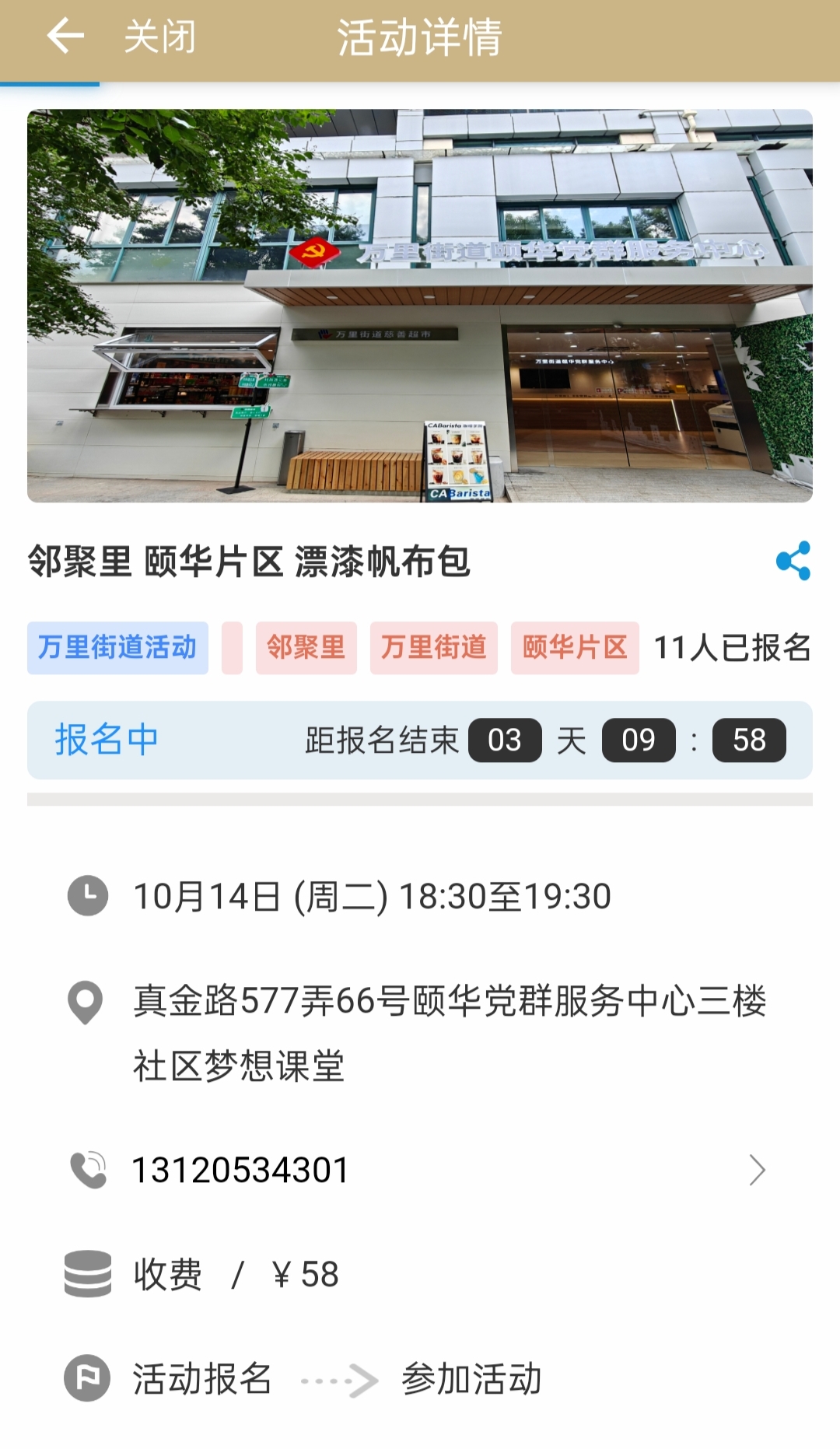Image resolution: width=840 pixels, height=1449 pixels.
Task: Select the 万里街道 tag
Action: click(433, 647)
